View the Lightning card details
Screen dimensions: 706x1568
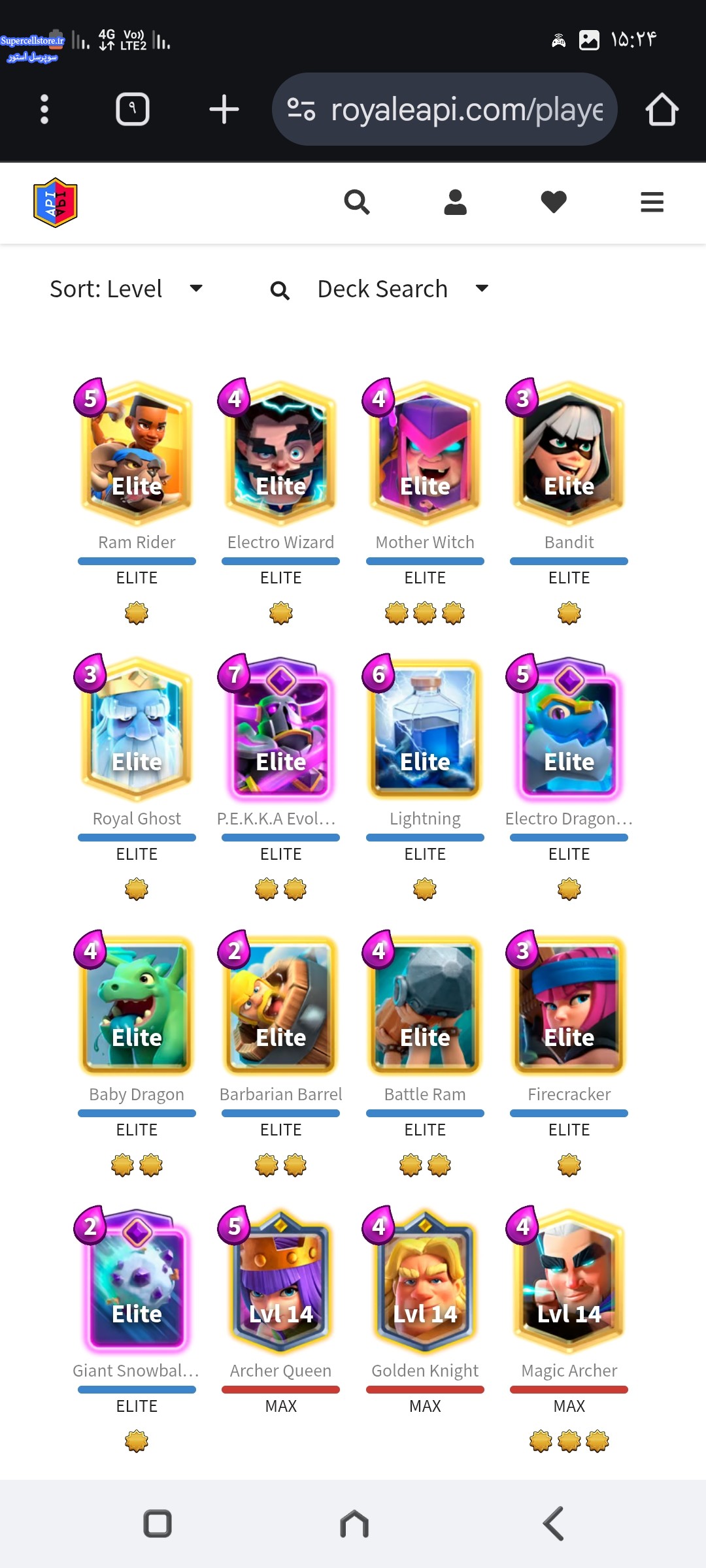[425, 729]
